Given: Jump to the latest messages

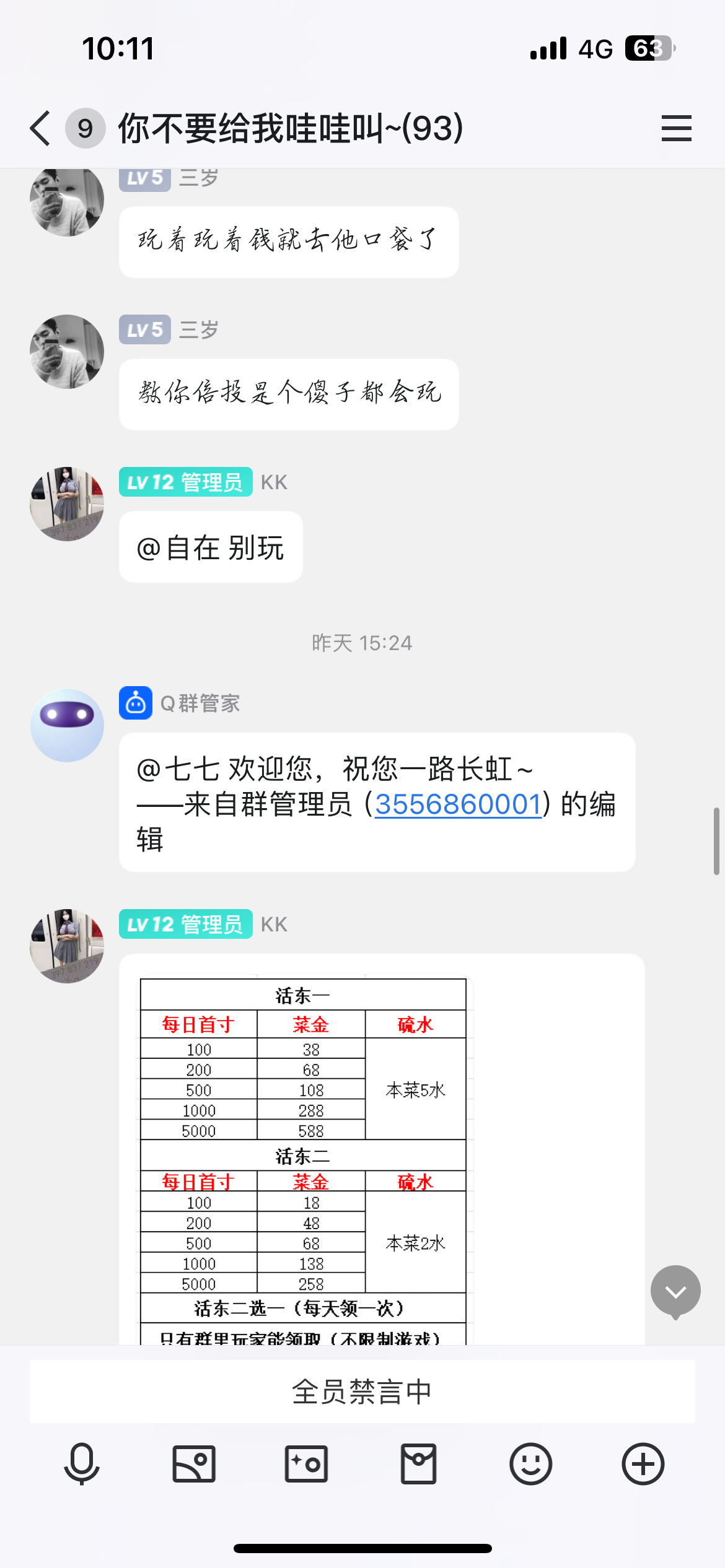Looking at the screenshot, I should click(x=675, y=1291).
